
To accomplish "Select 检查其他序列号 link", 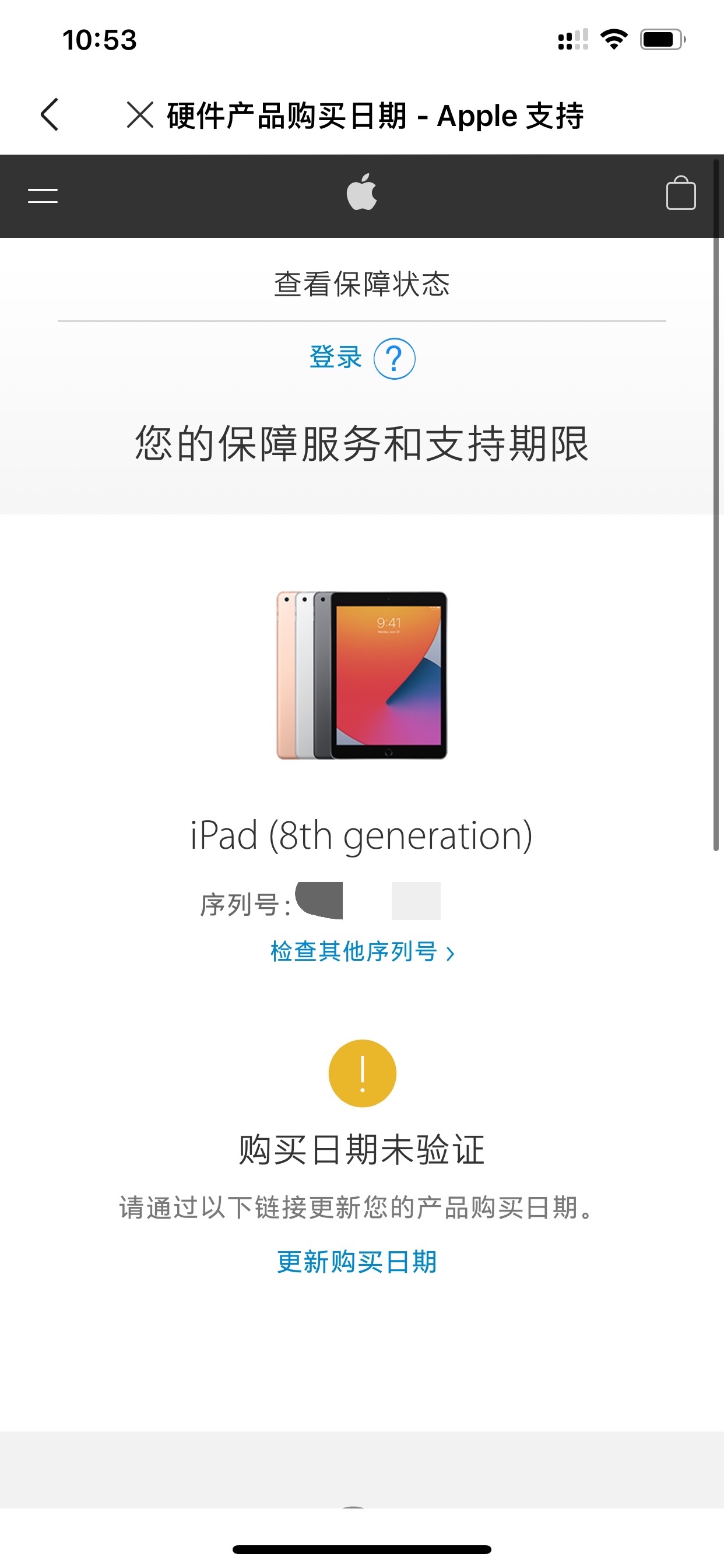I will [361, 951].
